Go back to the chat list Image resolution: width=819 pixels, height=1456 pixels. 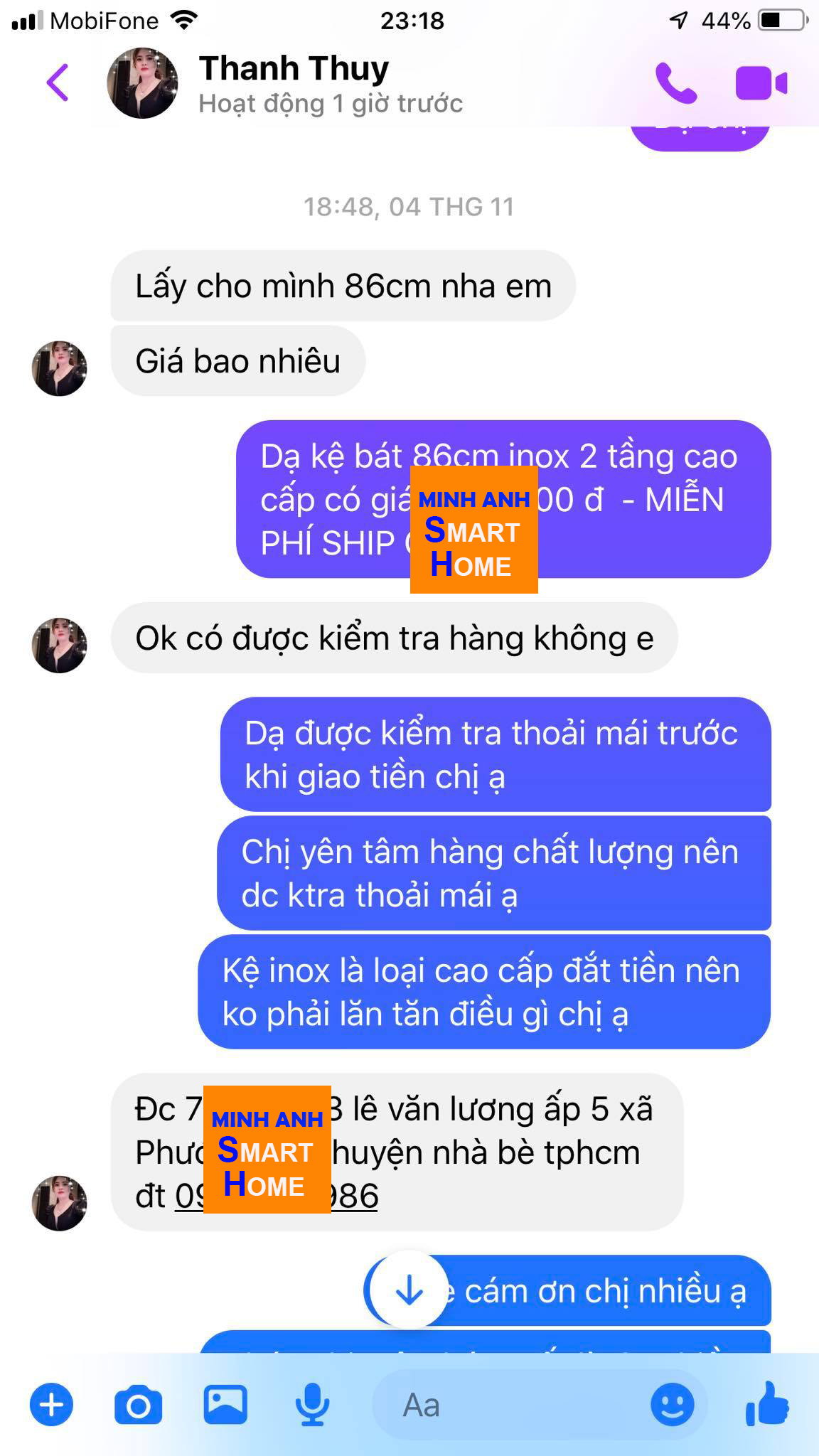click(x=58, y=83)
